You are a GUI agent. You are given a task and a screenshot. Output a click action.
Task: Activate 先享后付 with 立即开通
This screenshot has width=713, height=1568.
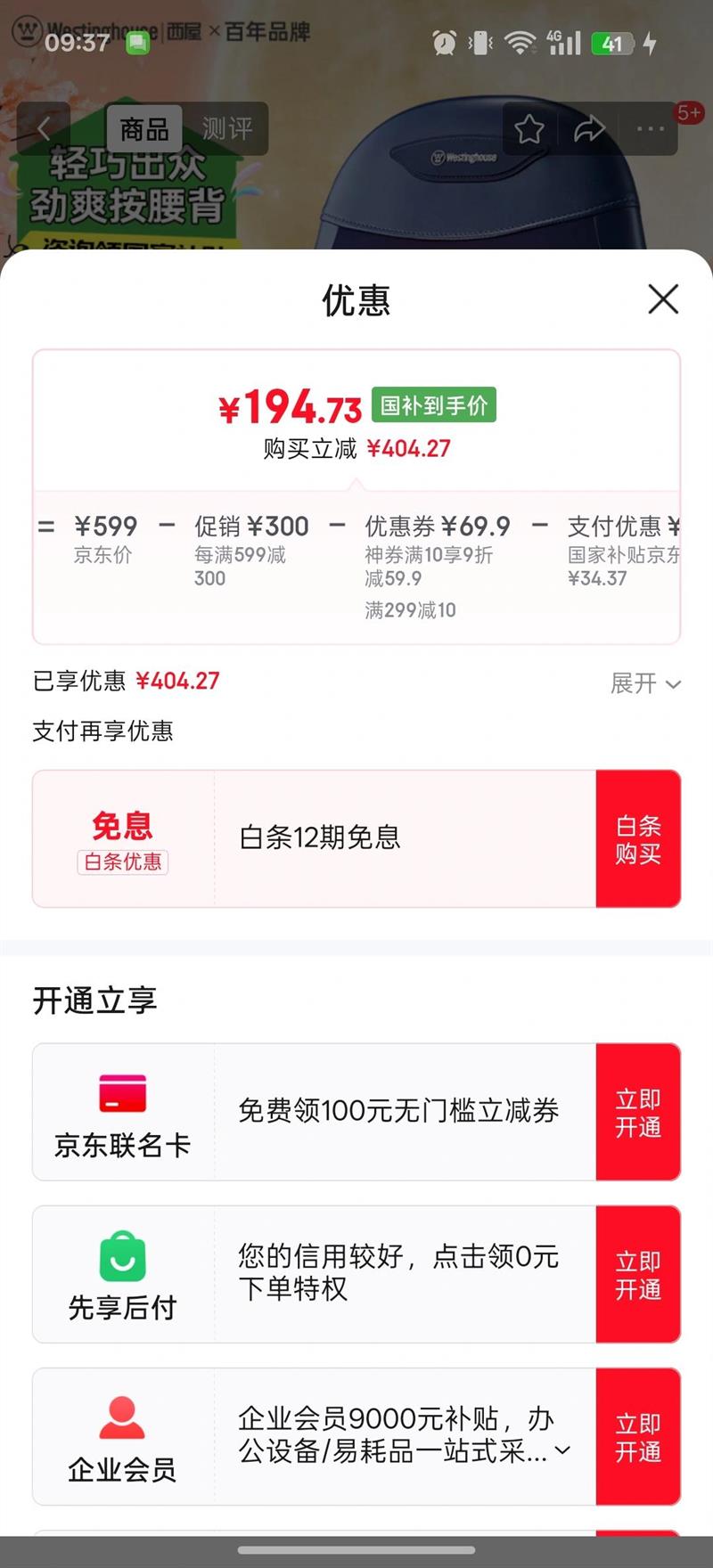[638, 1275]
